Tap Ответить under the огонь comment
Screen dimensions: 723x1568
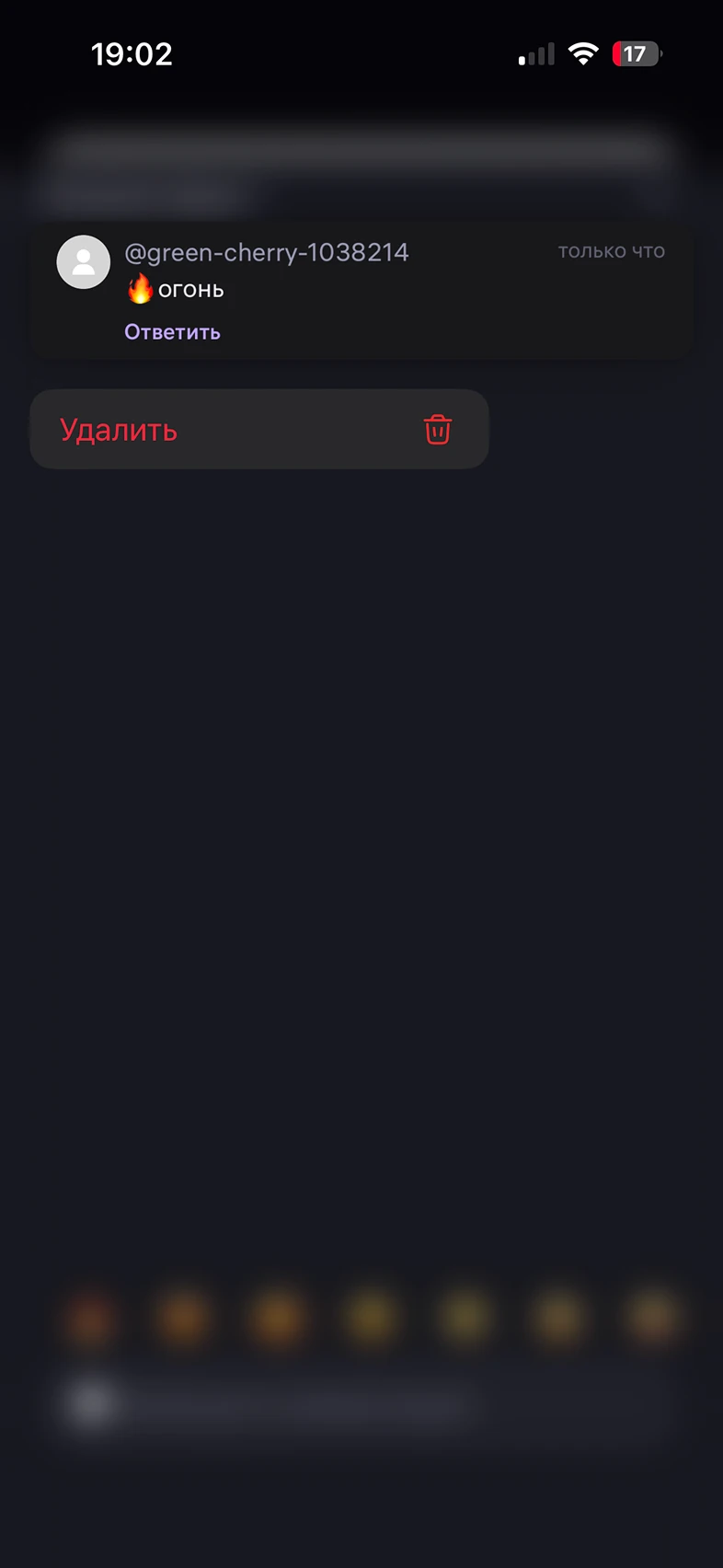172,332
